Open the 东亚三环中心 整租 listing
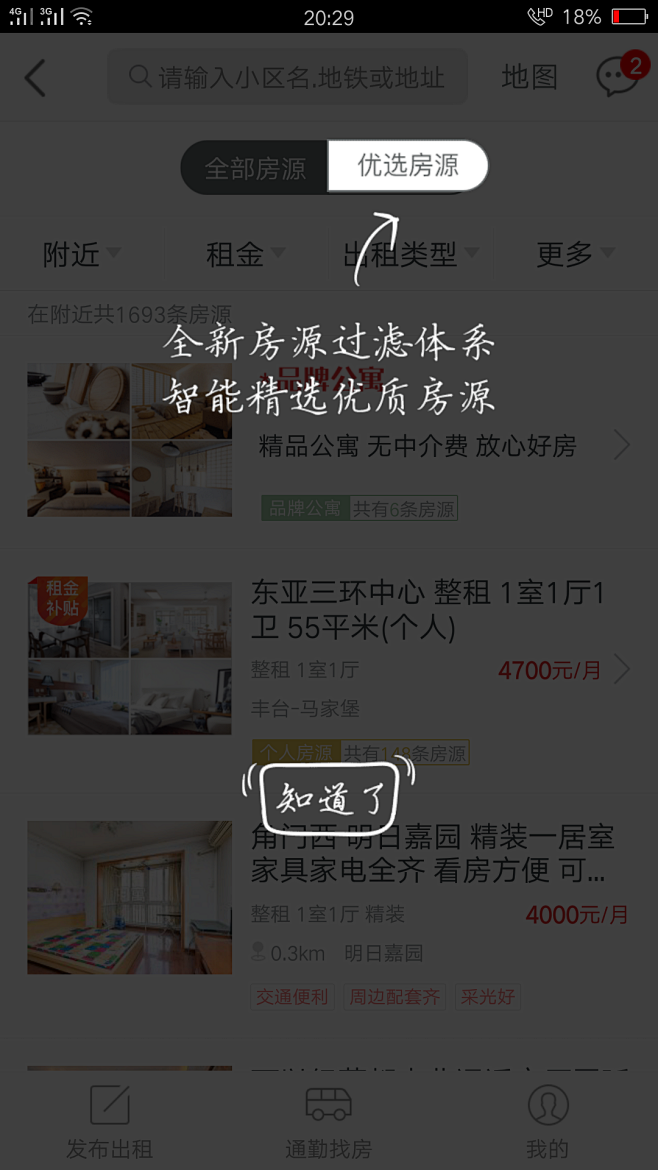Image resolution: width=658 pixels, height=1170 pixels. click(427, 612)
